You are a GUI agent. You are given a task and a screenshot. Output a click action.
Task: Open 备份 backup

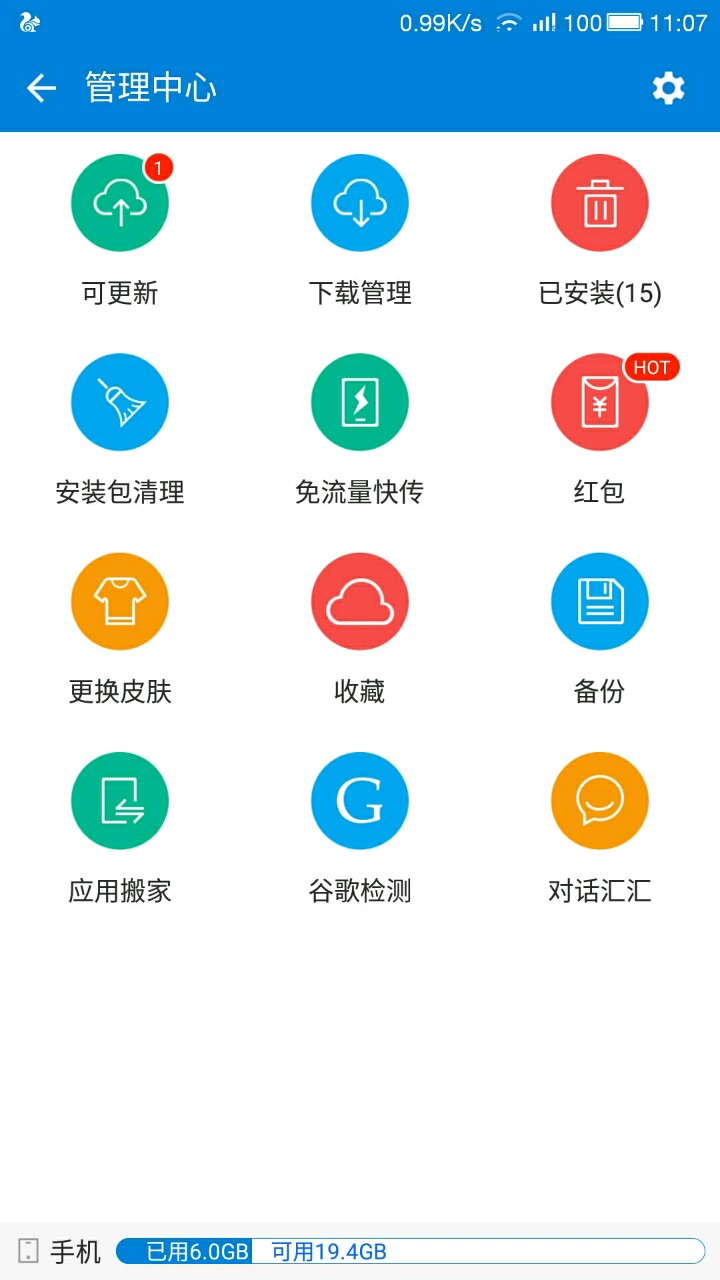click(600, 602)
